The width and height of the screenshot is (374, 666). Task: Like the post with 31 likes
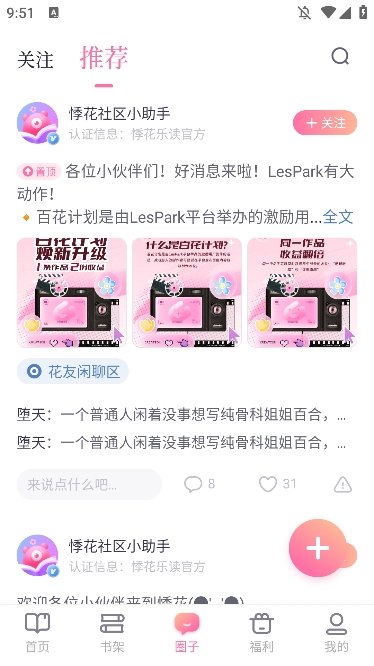pos(277,484)
